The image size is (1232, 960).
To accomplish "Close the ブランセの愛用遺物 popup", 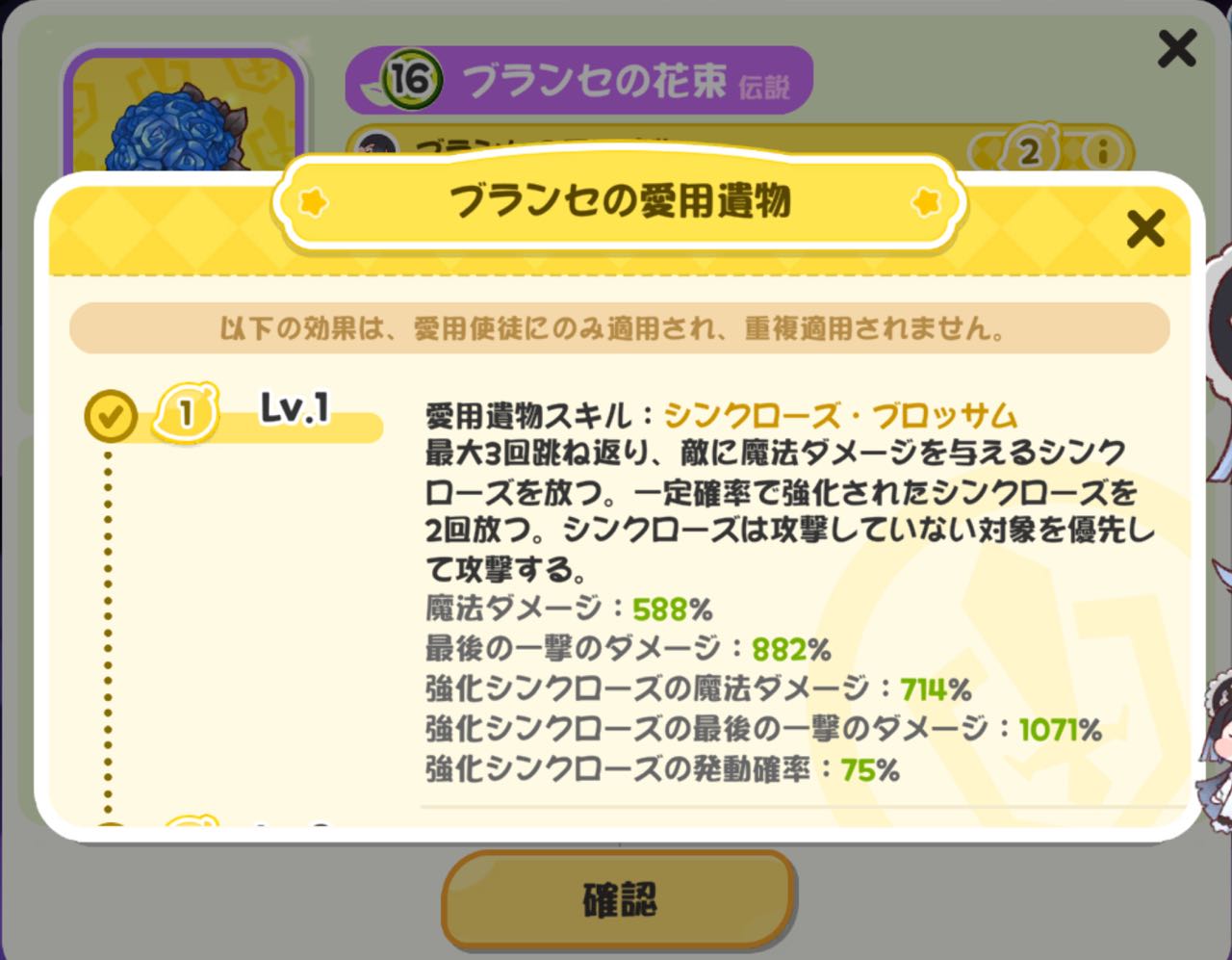I will [x=1145, y=229].
